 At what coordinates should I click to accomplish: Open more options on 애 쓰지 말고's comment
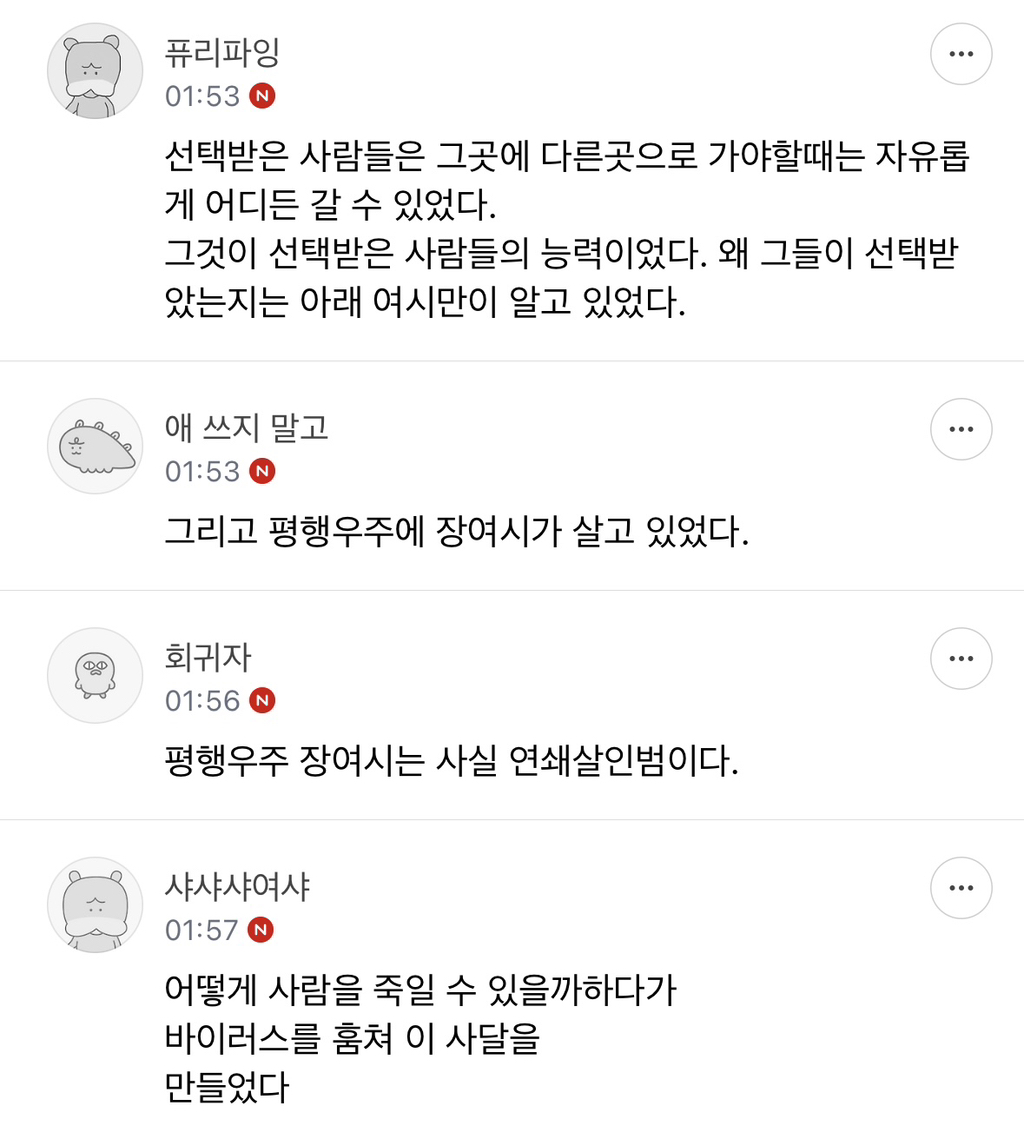pyautogui.click(x=961, y=429)
